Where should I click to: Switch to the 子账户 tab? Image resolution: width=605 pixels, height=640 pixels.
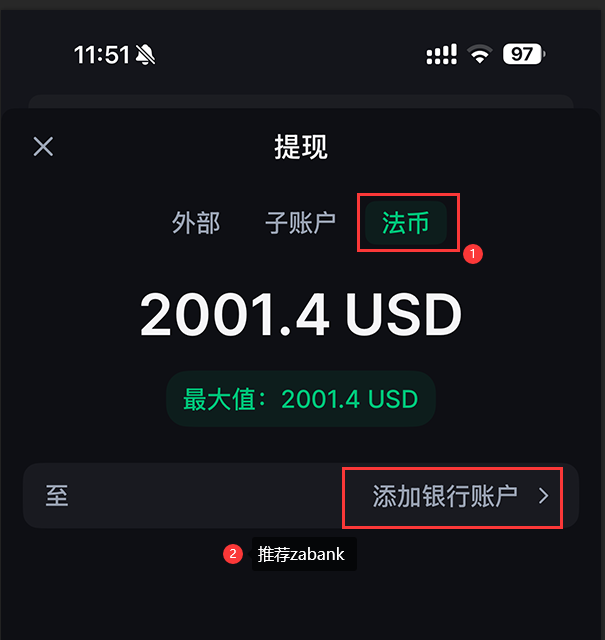coord(300,222)
